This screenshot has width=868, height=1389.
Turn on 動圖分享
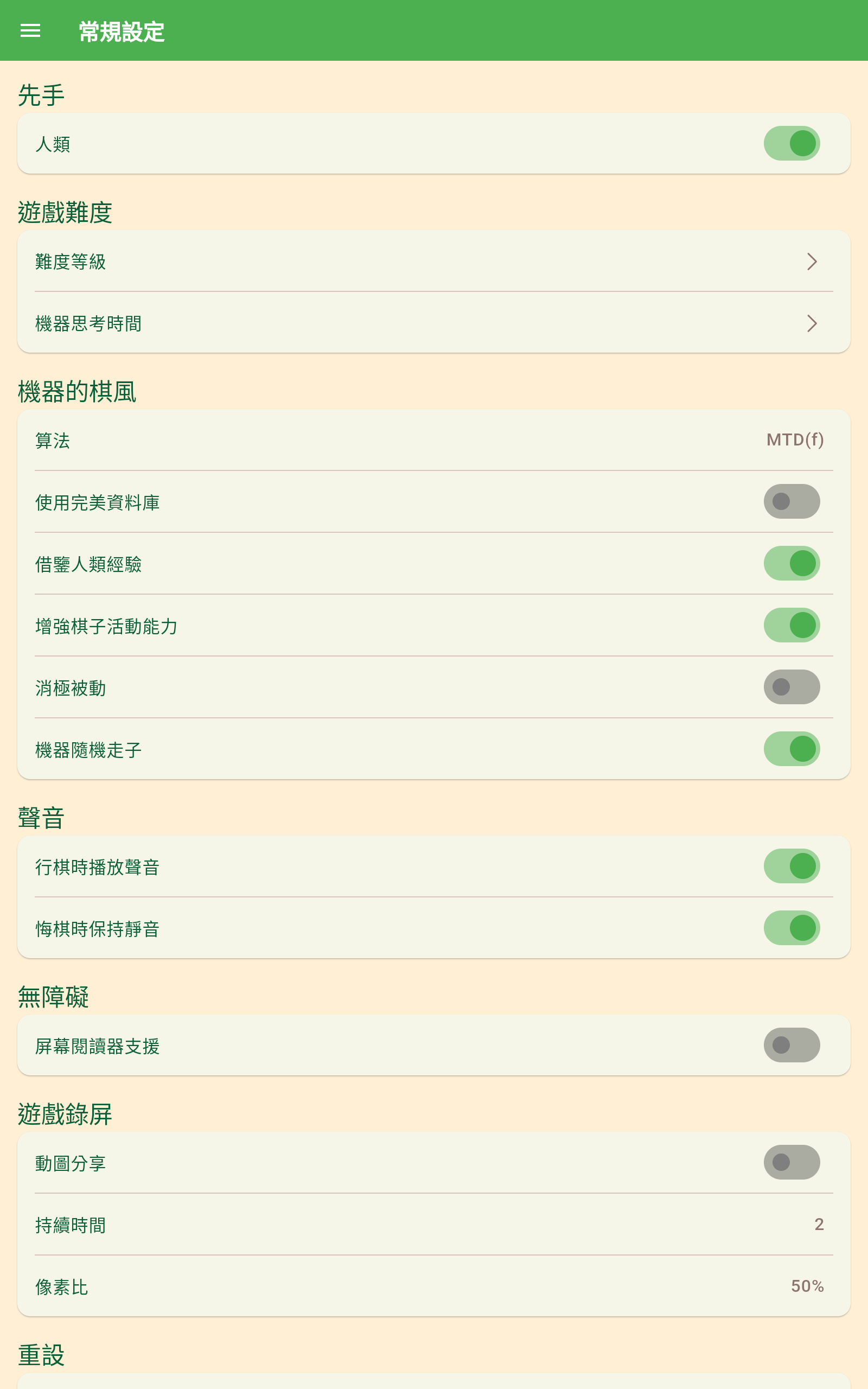tap(791, 1162)
